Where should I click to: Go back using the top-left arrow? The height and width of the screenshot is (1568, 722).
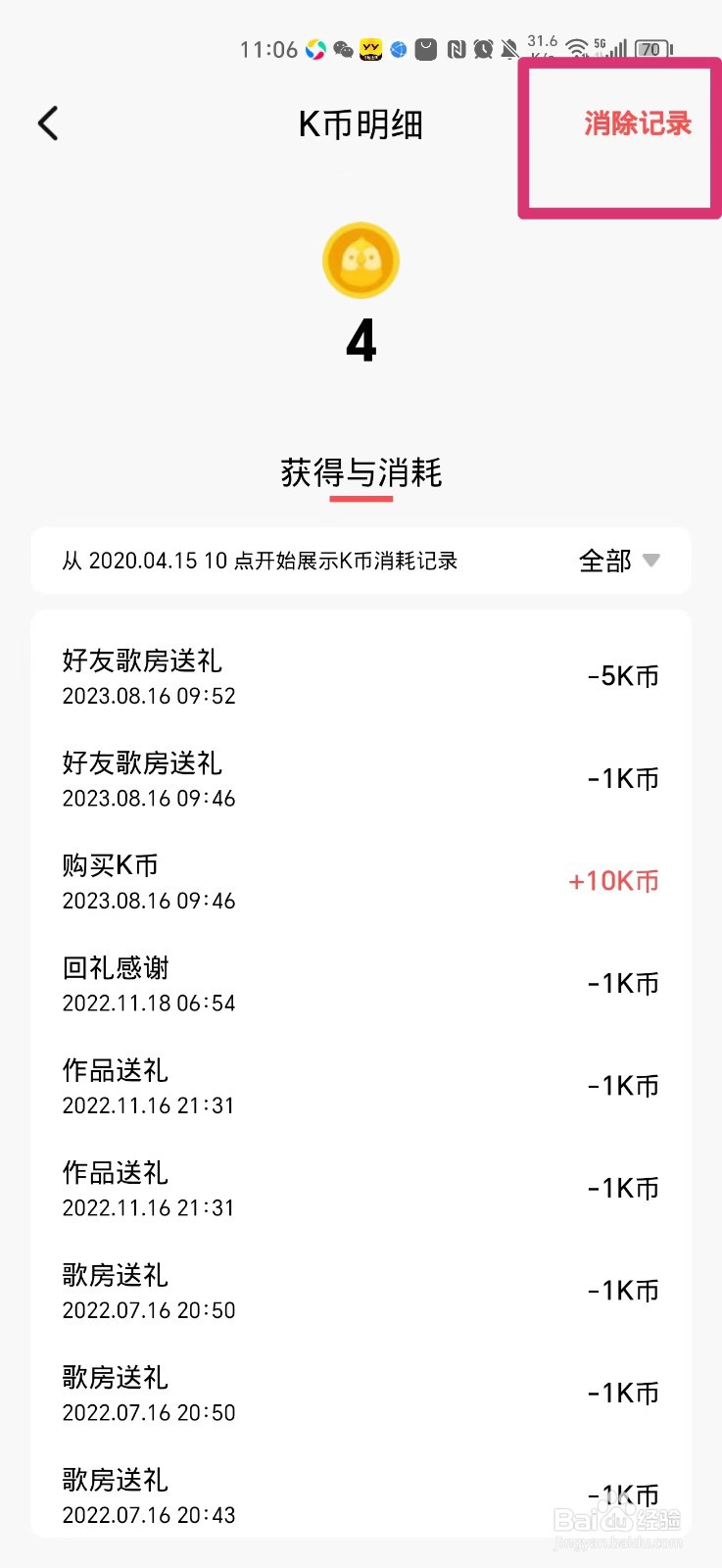coord(48,123)
